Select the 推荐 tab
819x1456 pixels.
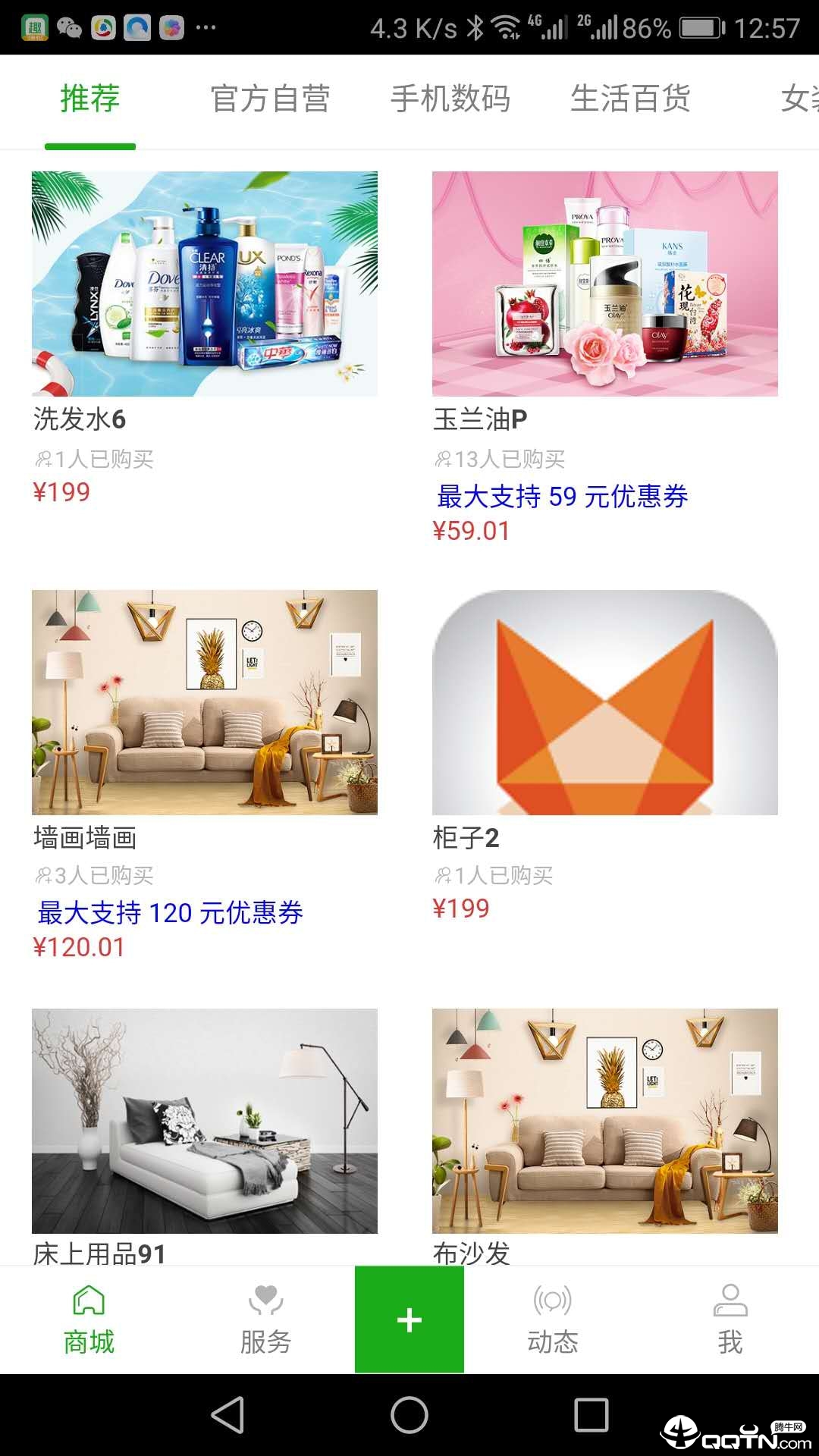click(90, 99)
